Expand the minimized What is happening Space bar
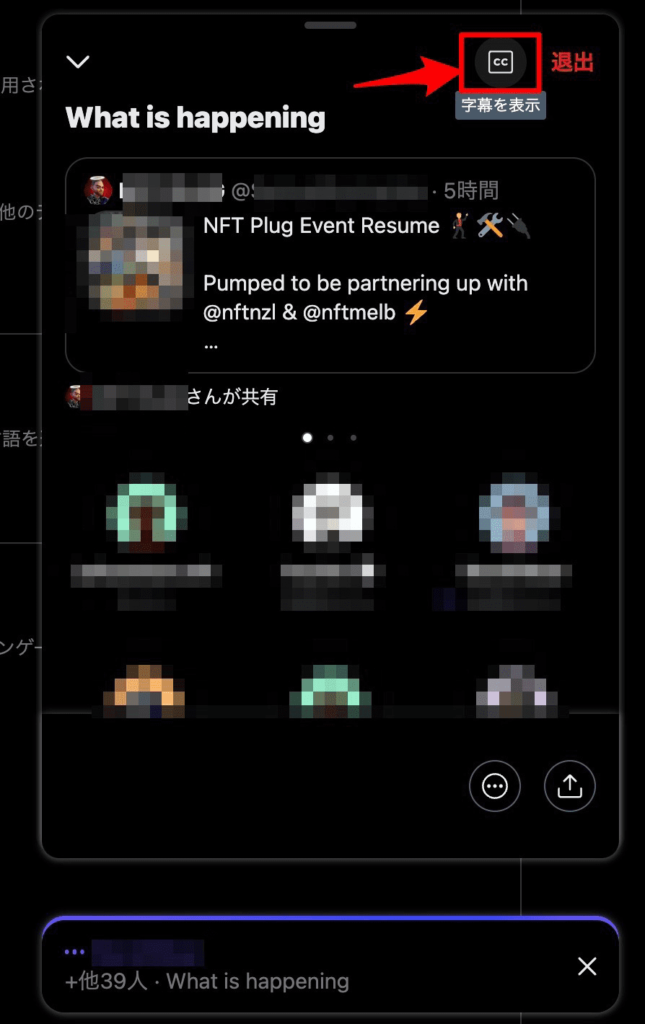645x1024 pixels. click(300, 968)
